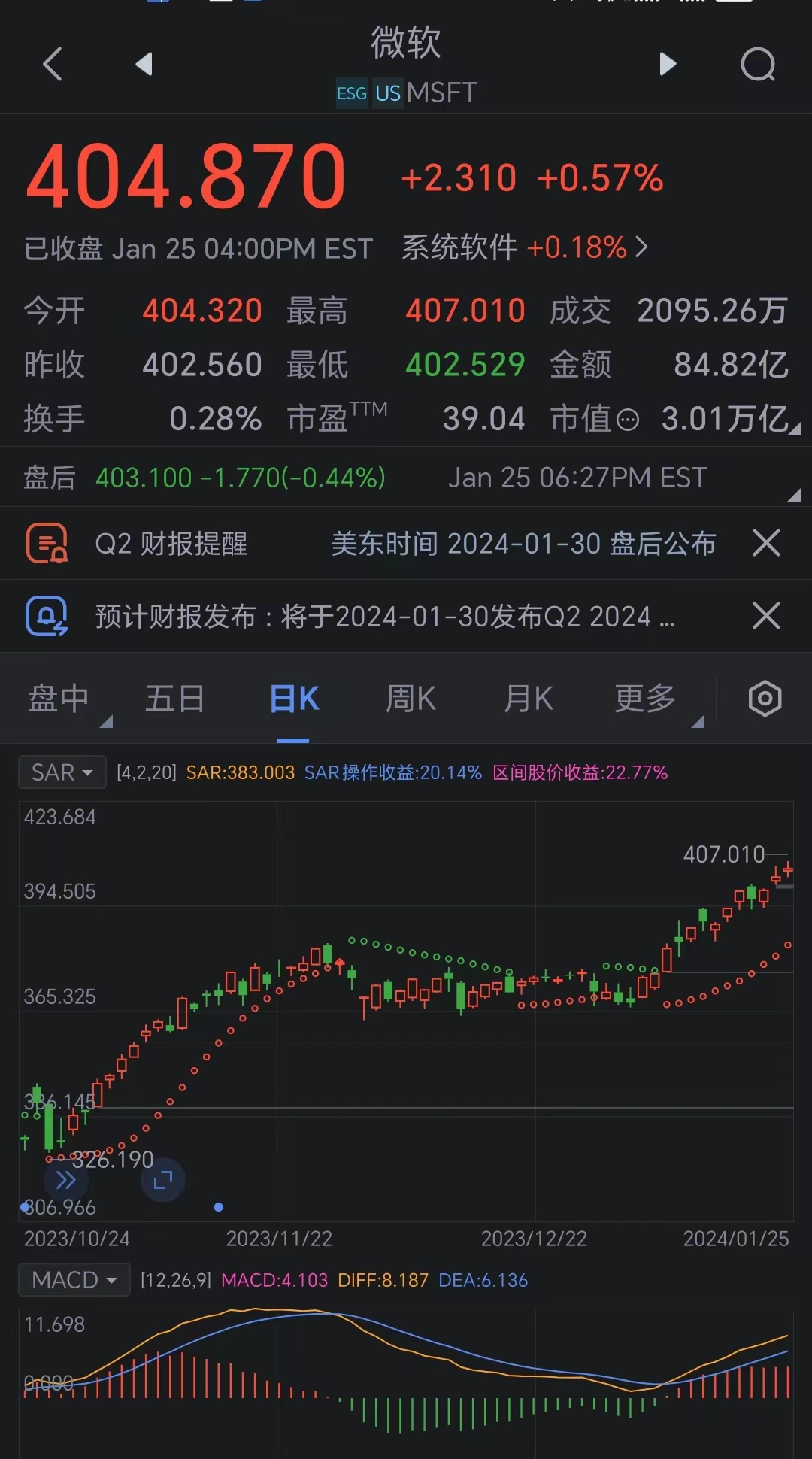The width and height of the screenshot is (812, 1459).
Task: Dismiss the Q2 财报提醒 notification
Action: point(765,543)
